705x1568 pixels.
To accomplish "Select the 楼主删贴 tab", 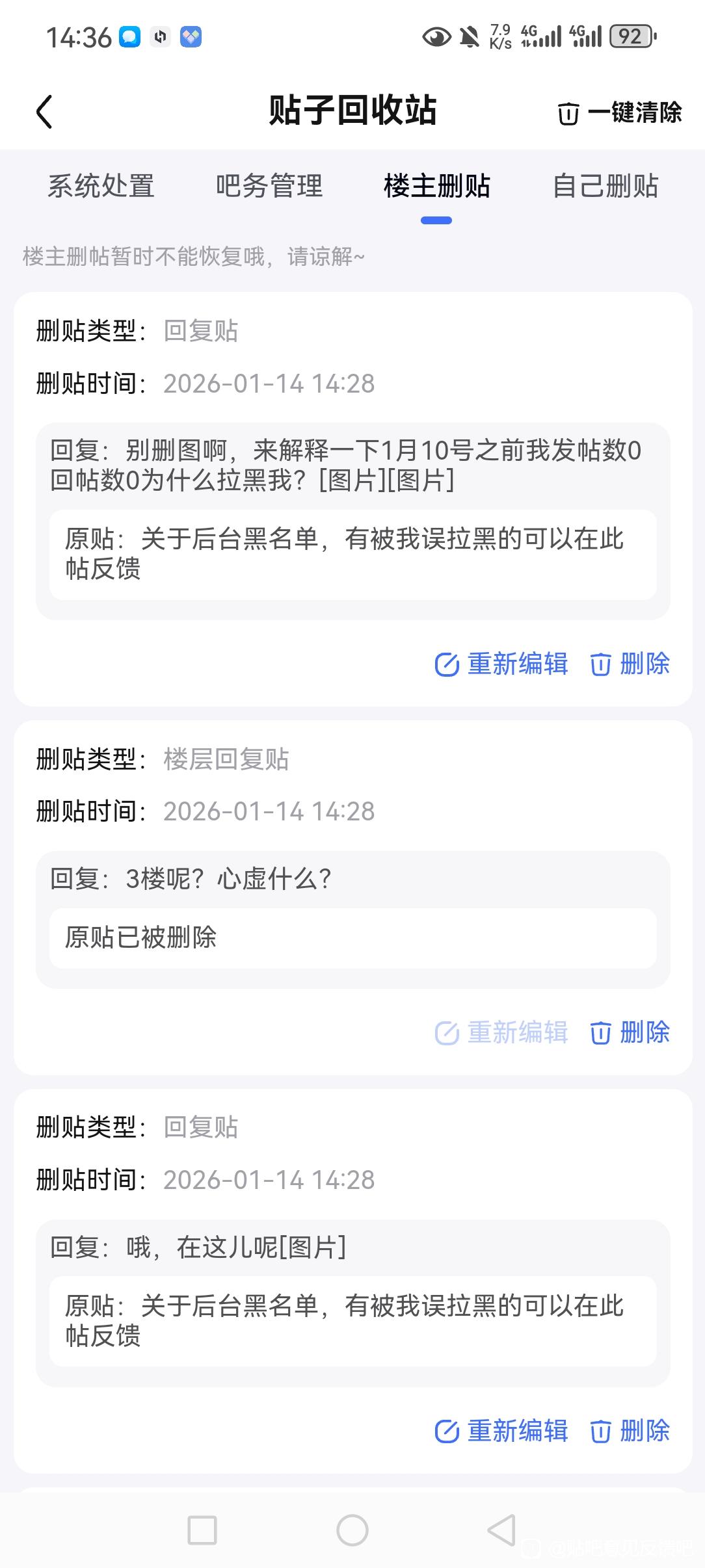I will tap(436, 187).
